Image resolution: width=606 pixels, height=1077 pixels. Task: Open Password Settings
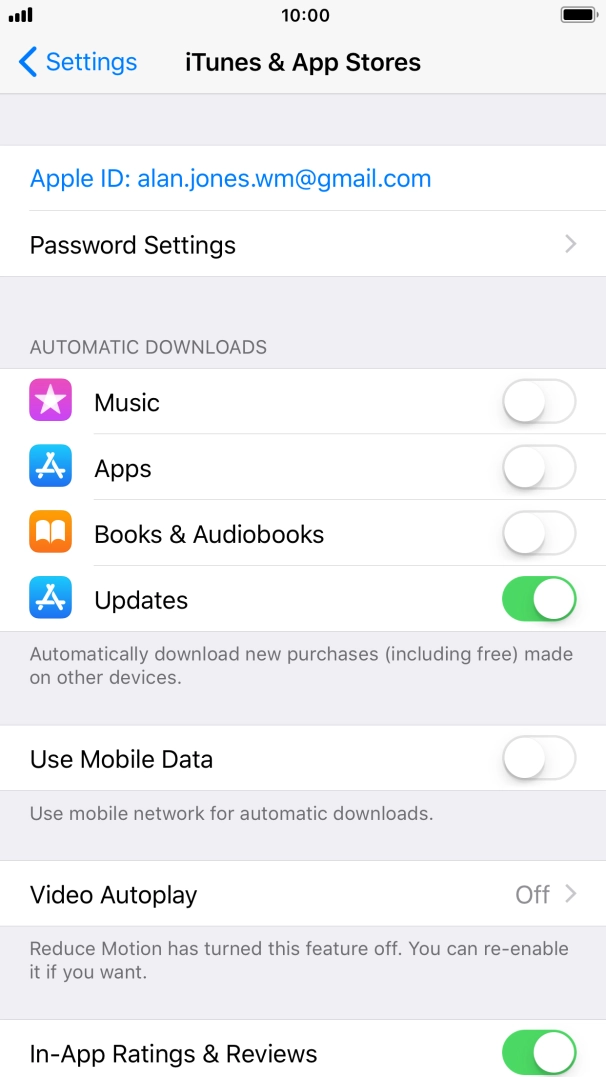(x=302, y=245)
